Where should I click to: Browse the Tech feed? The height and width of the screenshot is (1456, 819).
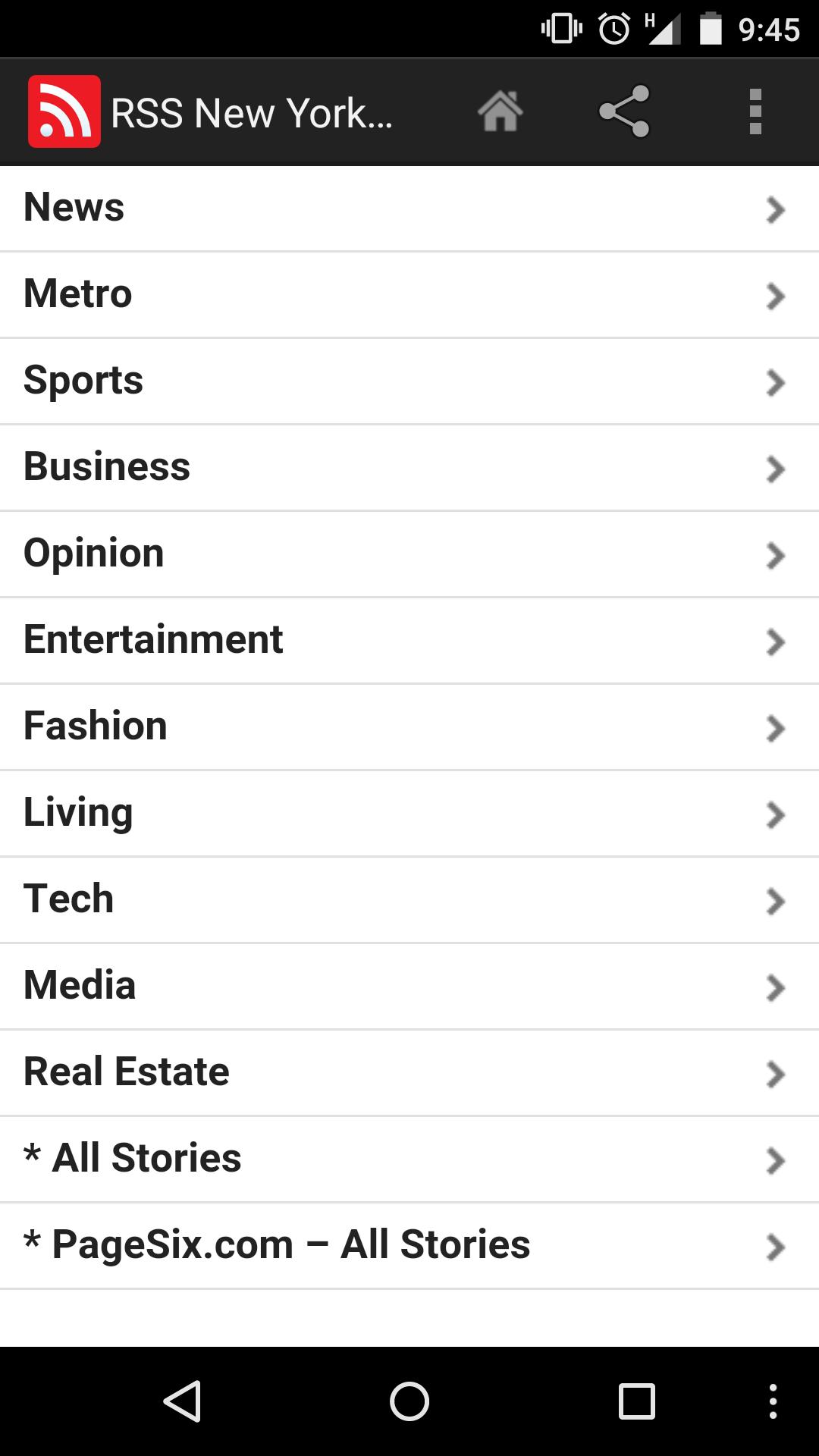[x=409, y=900]
